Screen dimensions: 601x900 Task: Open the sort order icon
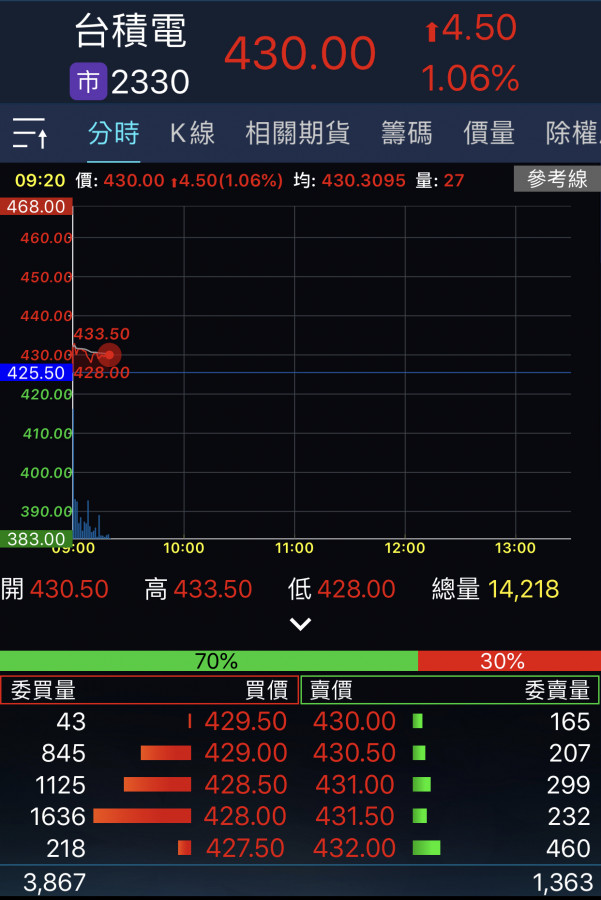30,133
